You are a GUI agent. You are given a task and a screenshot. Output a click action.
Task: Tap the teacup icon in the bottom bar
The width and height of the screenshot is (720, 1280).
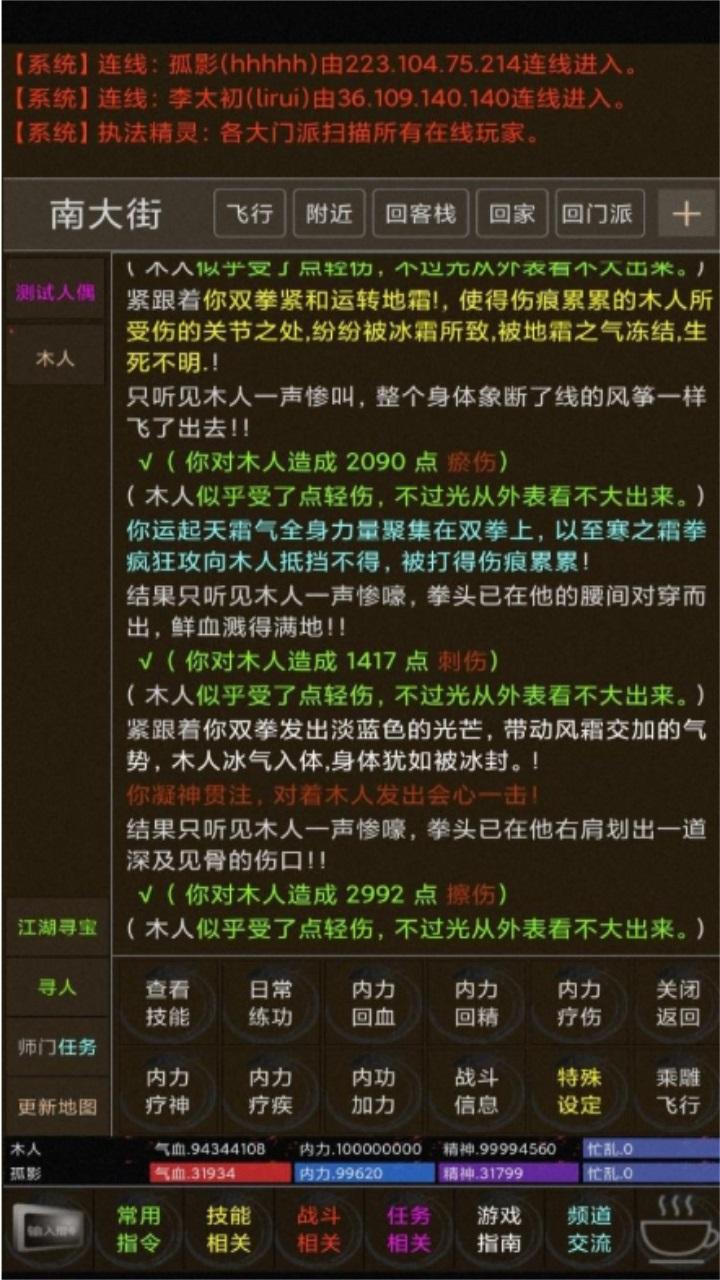[x=677, y=1229]
